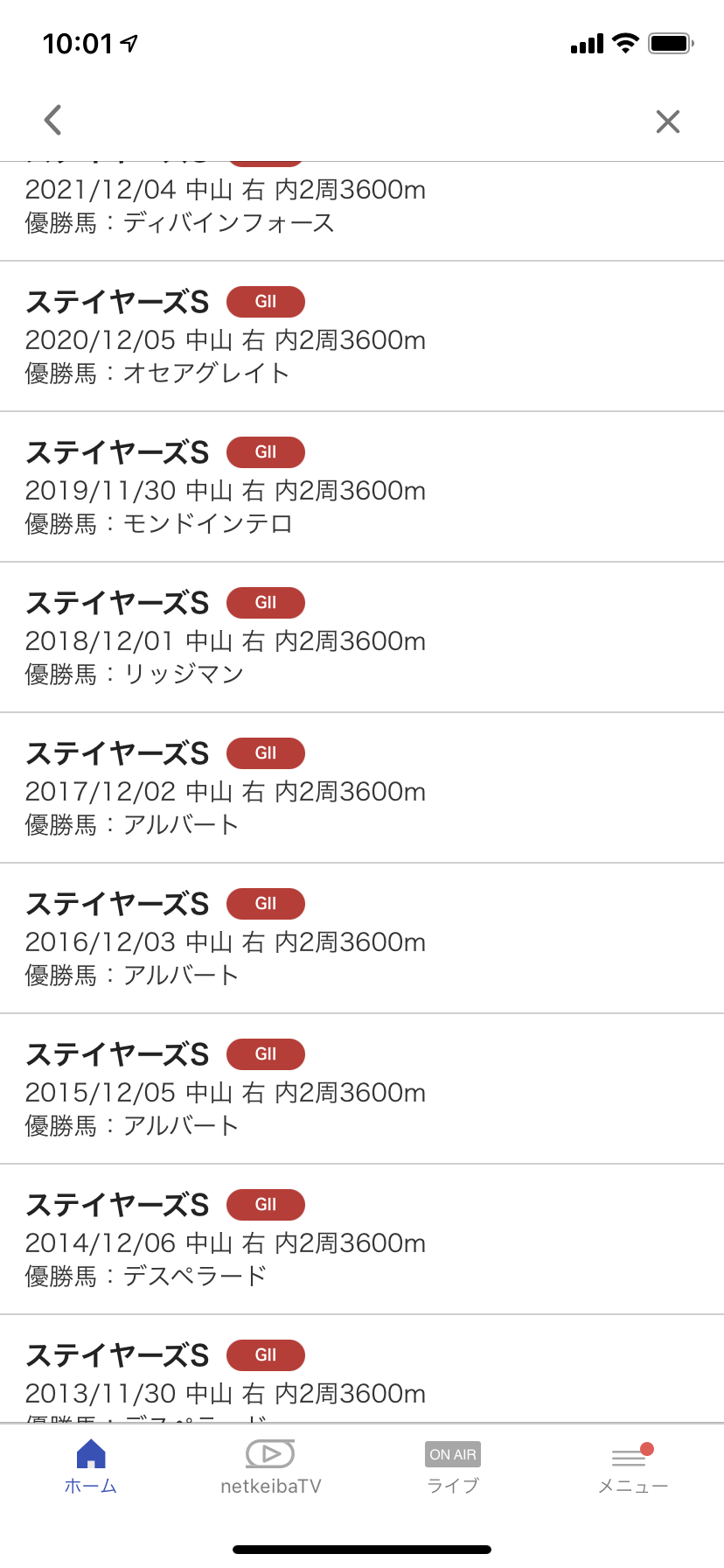Go back with the left arrow
724x1568 pixels.
pos(53,120)
